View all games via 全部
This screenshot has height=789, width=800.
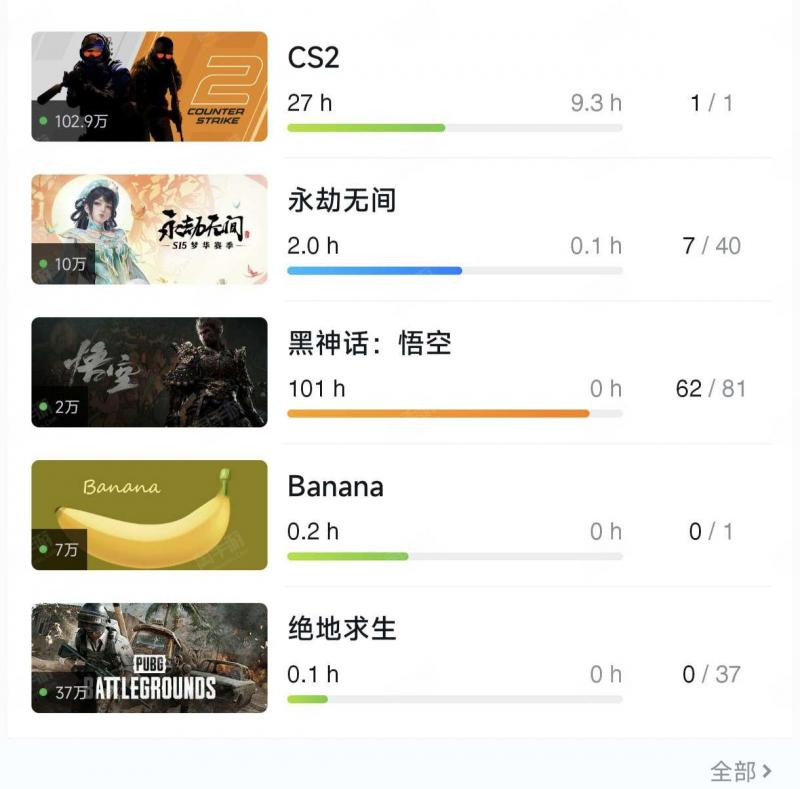point(740,771)
